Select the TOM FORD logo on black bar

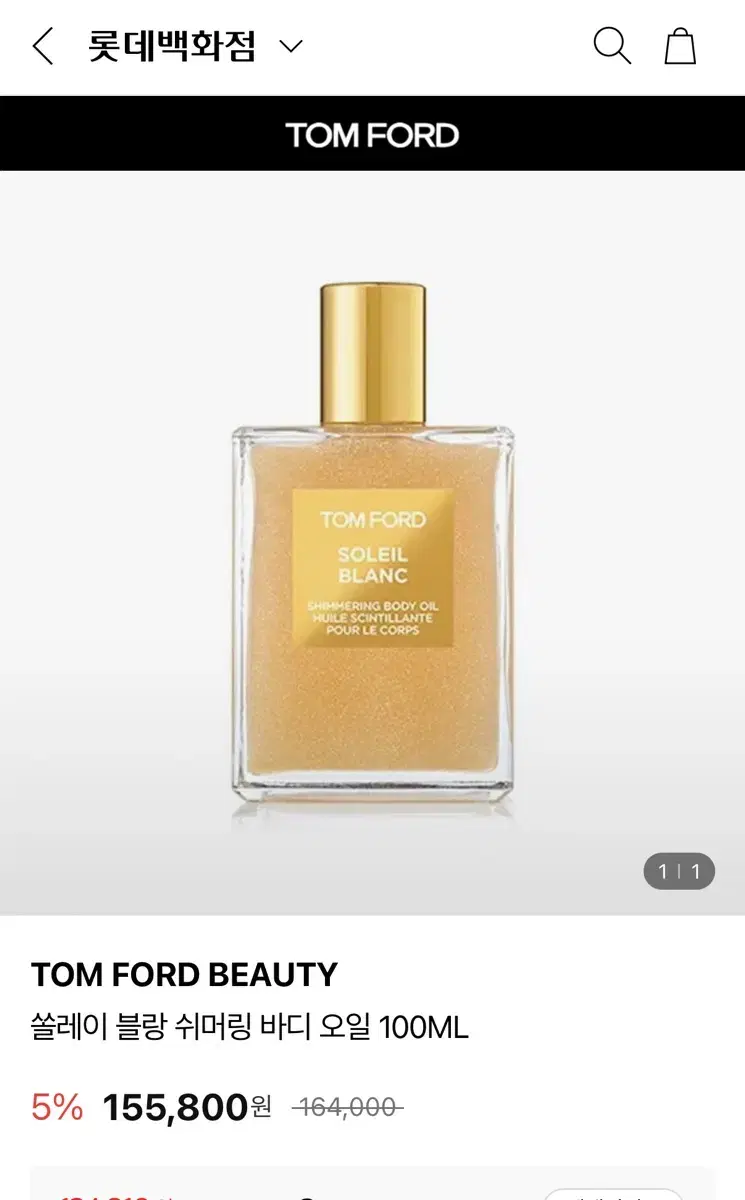[372, 133]
